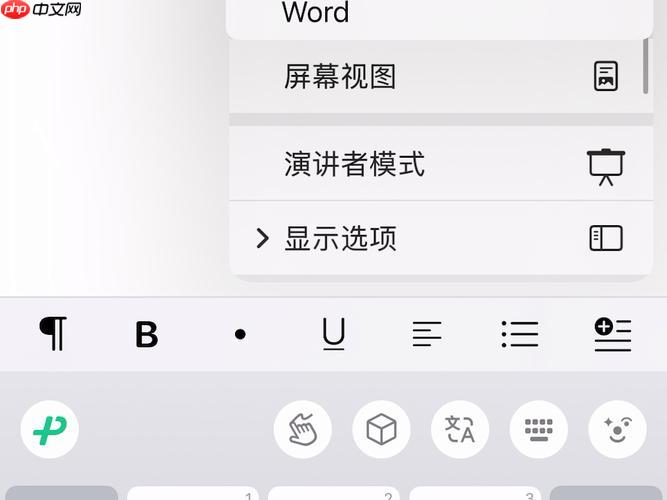Add a new list item
667x500 pixels.
pos(613,334)
